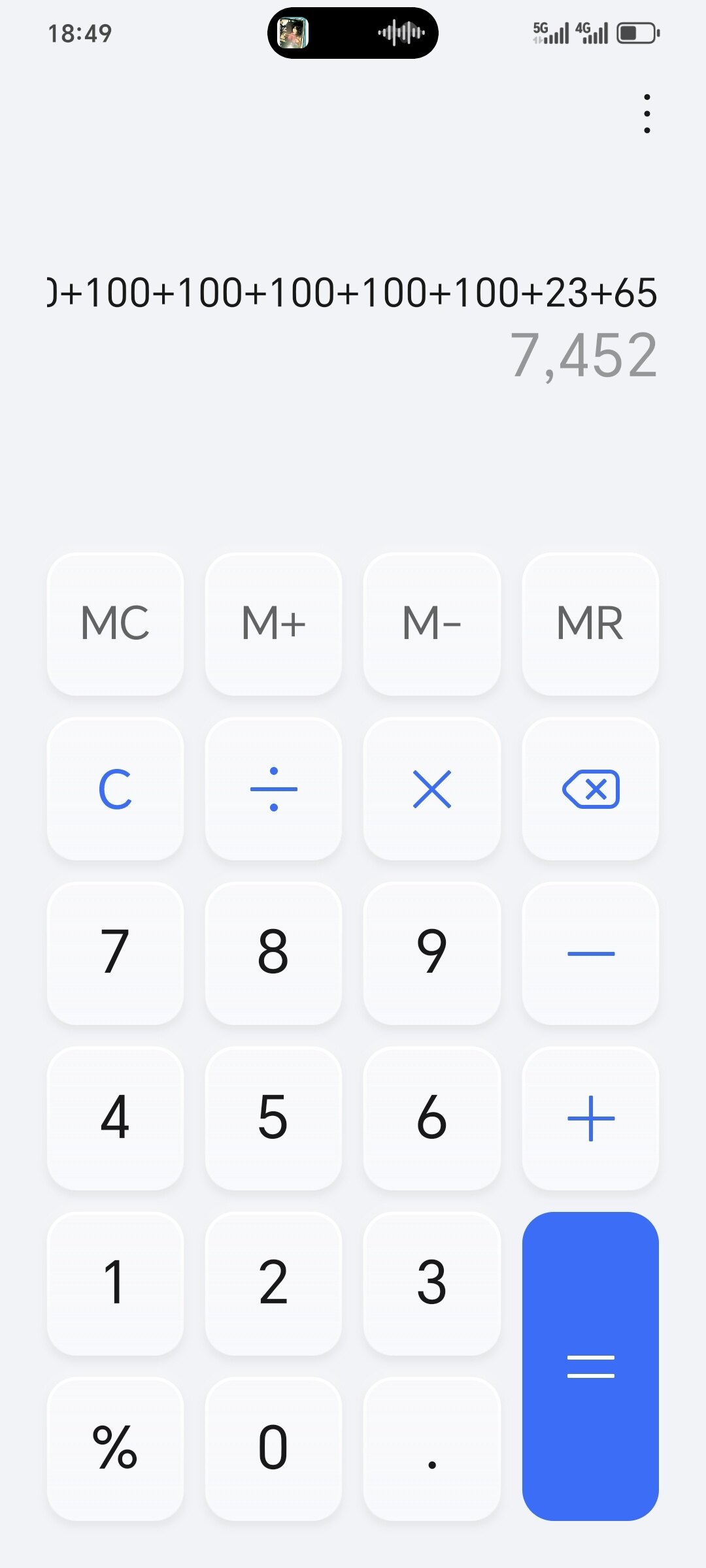
Task: Tap the MC memory clear key
Action: 115,623
